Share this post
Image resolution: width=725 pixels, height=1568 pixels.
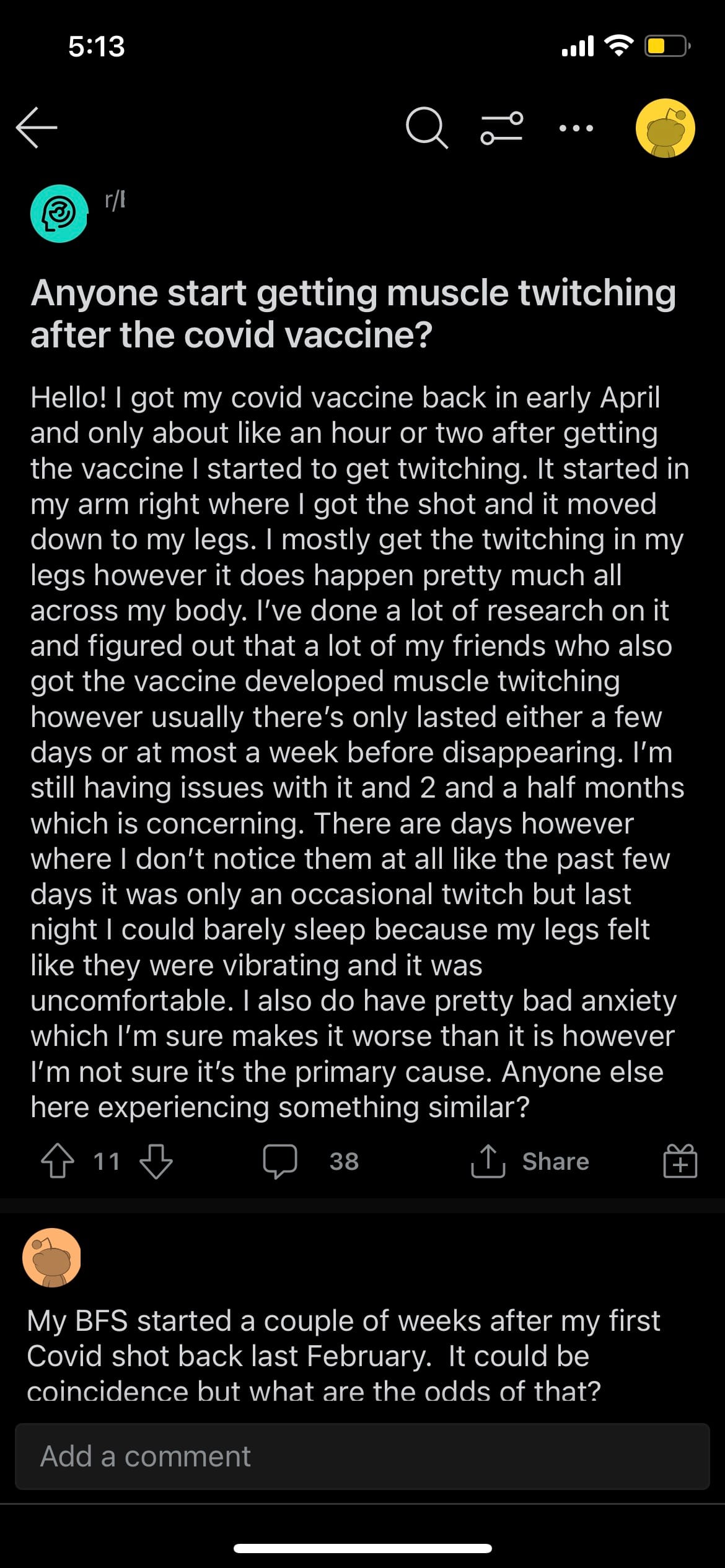[x=530, y=1161]
